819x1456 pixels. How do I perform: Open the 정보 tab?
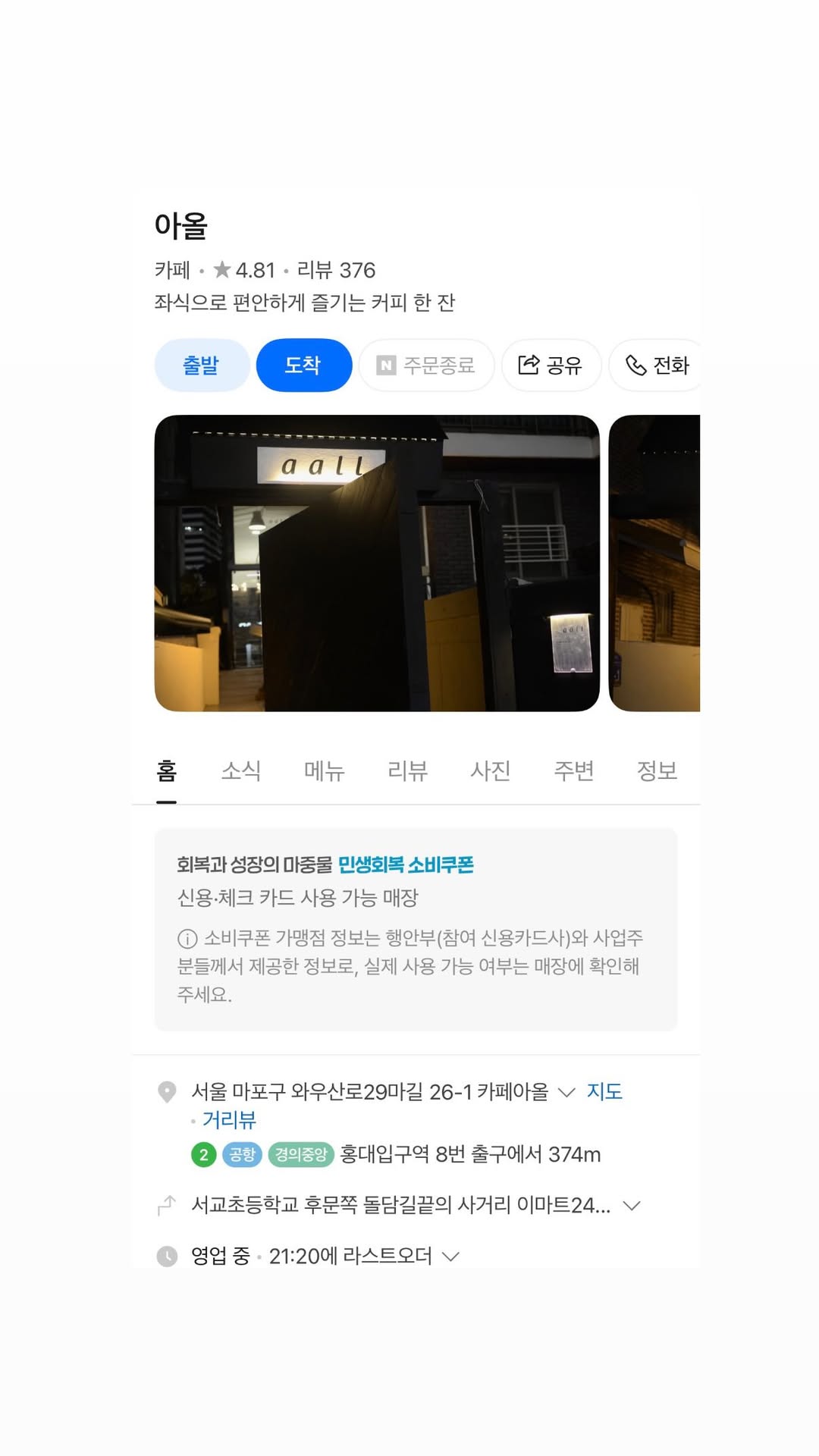coord(657,771)
